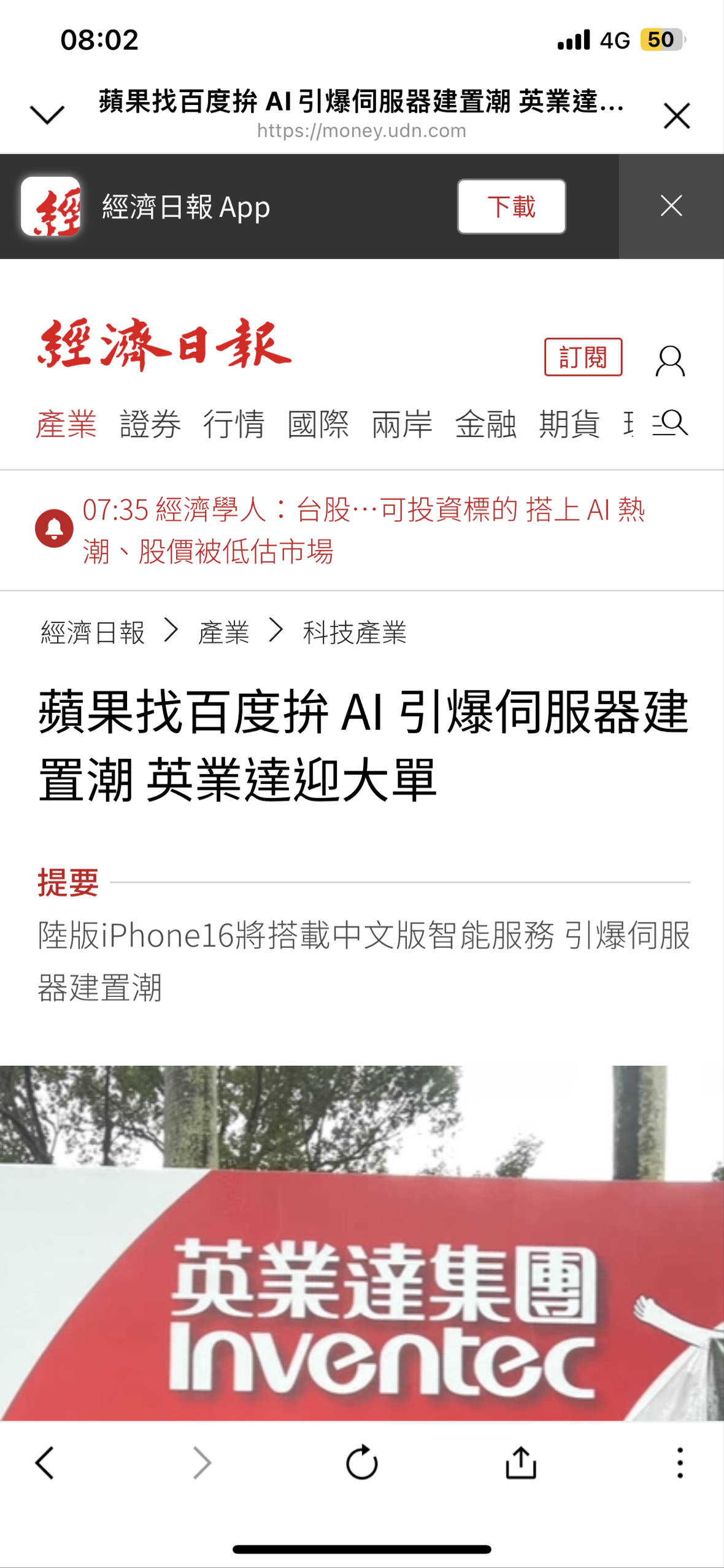This screenshot has width=724, height=1568.
Task: Tap 下載 to download the 經濟日報 App
Action: [x=510, y=206]
